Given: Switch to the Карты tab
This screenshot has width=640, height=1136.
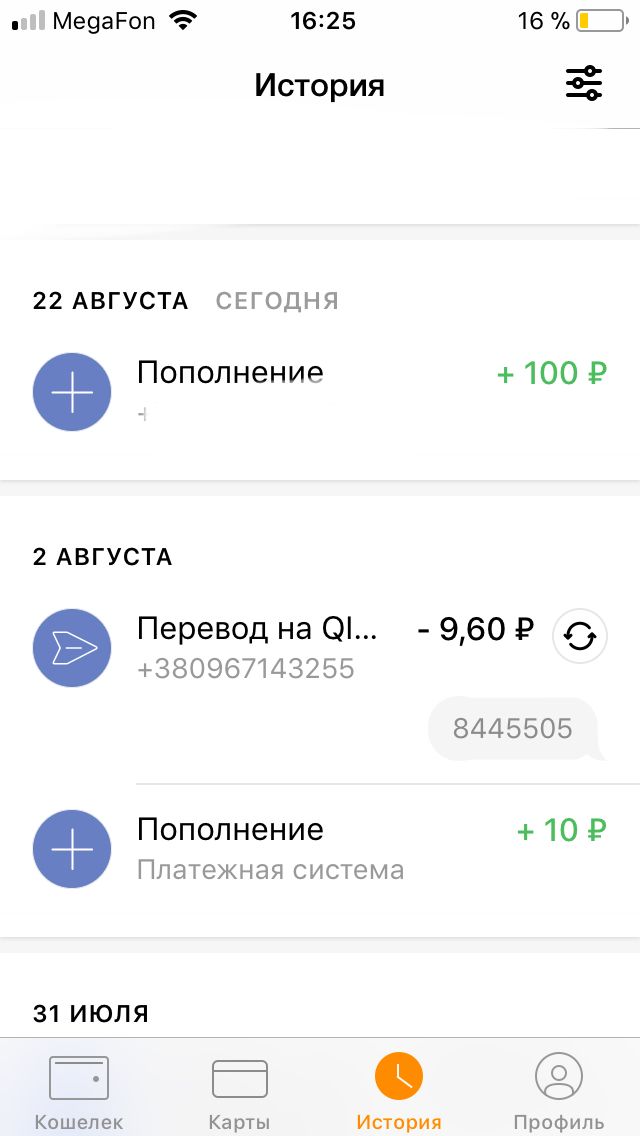Looking at the screenshot, I should pos(239,1092).
